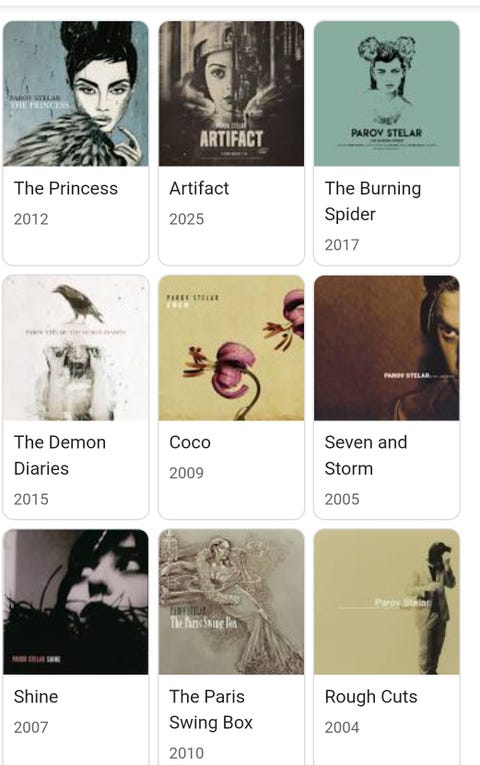
Task: Open Seven and Storm album
Action: pyautogui.click(x=386, y=397)
